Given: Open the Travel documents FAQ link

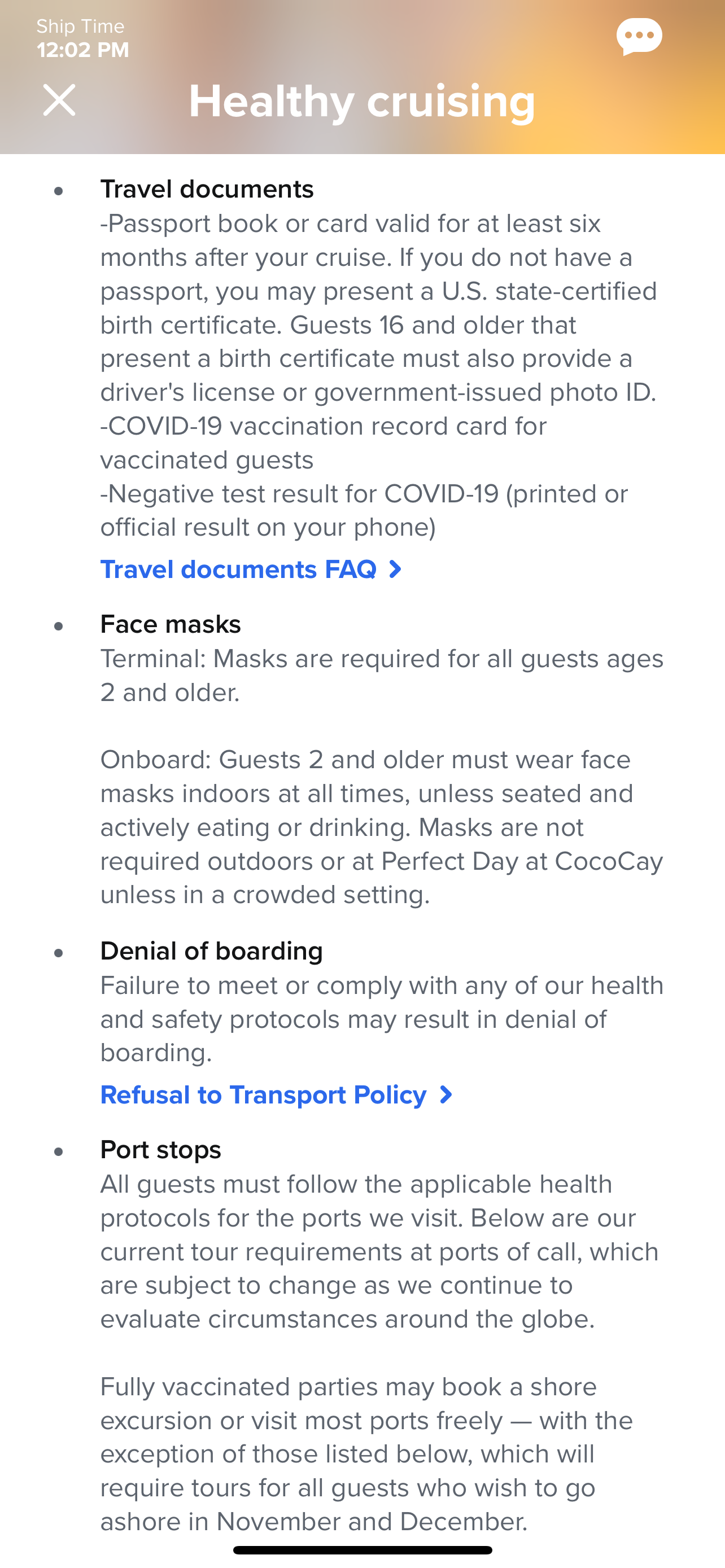Looking at the screenshot, I should click(x=251, y=569).
